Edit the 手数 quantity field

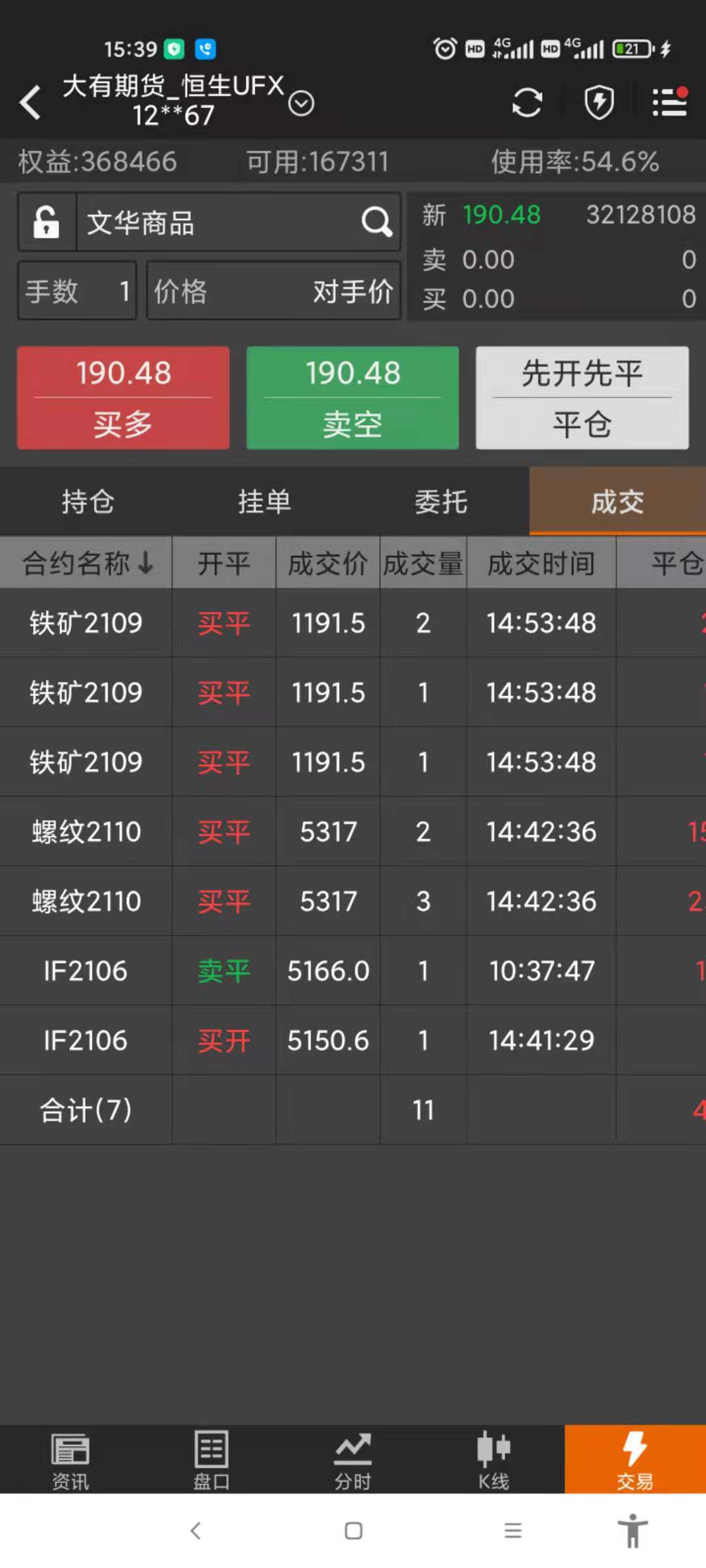click(77, 291)
